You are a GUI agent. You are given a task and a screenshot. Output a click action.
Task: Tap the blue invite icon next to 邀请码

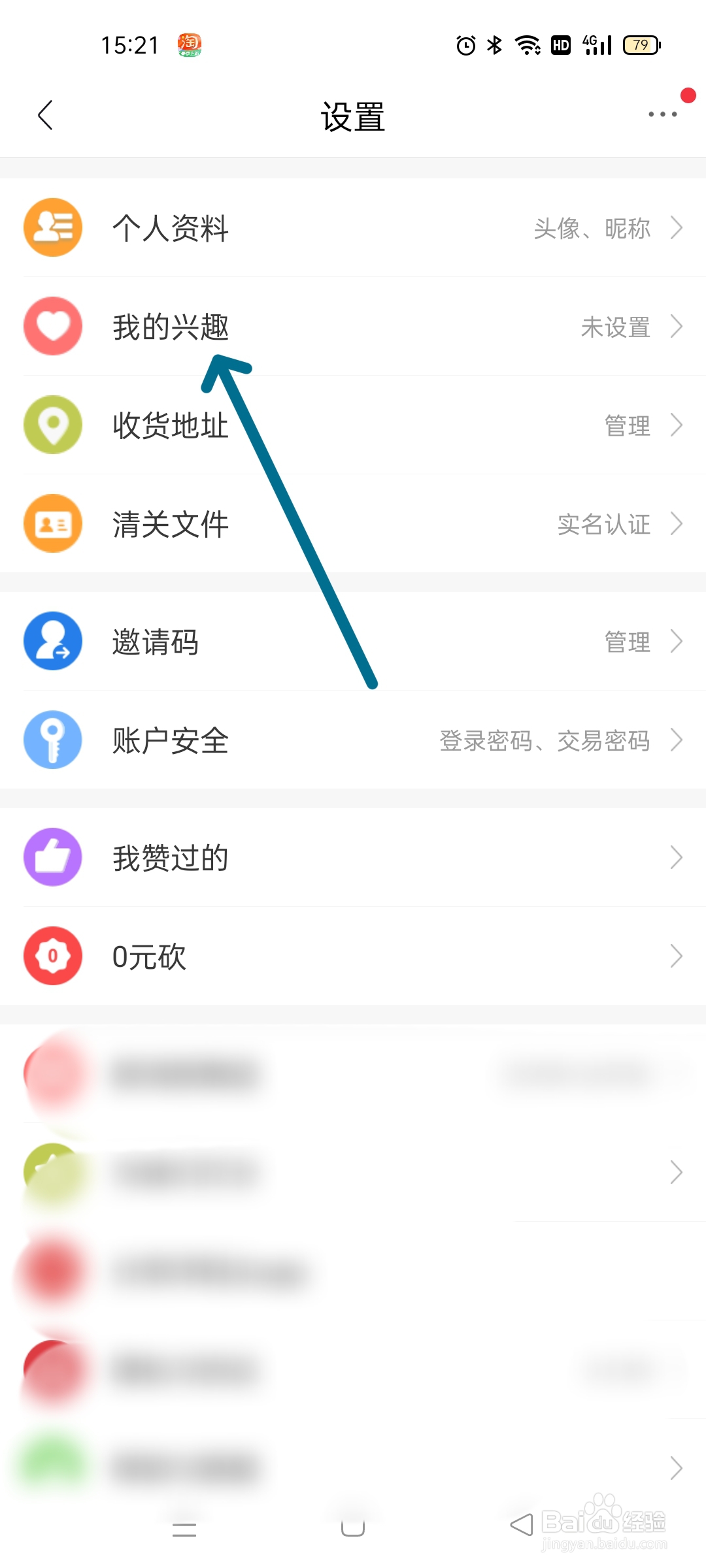coord(53,641)
